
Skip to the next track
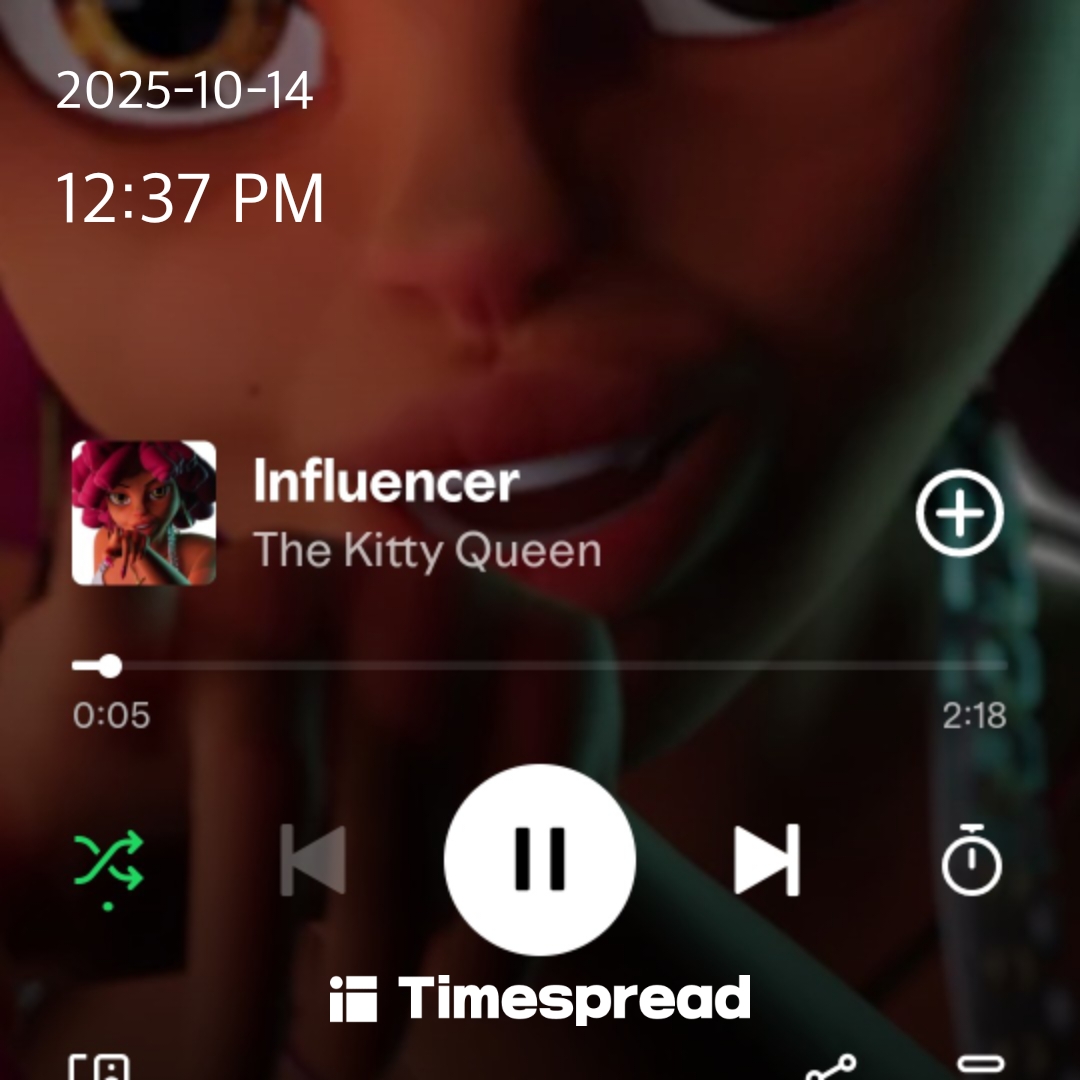767,859
